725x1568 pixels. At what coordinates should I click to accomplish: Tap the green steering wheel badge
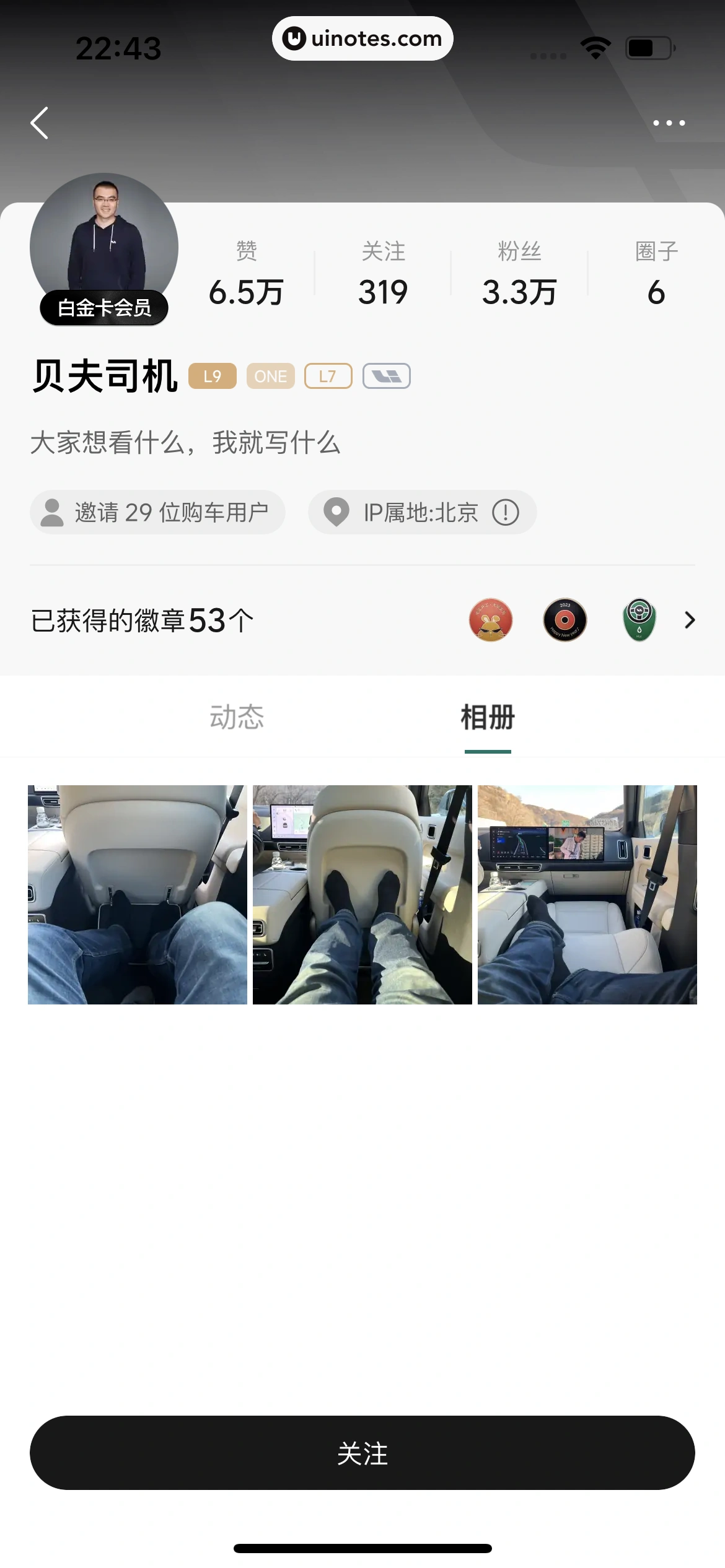pos(638,620)
